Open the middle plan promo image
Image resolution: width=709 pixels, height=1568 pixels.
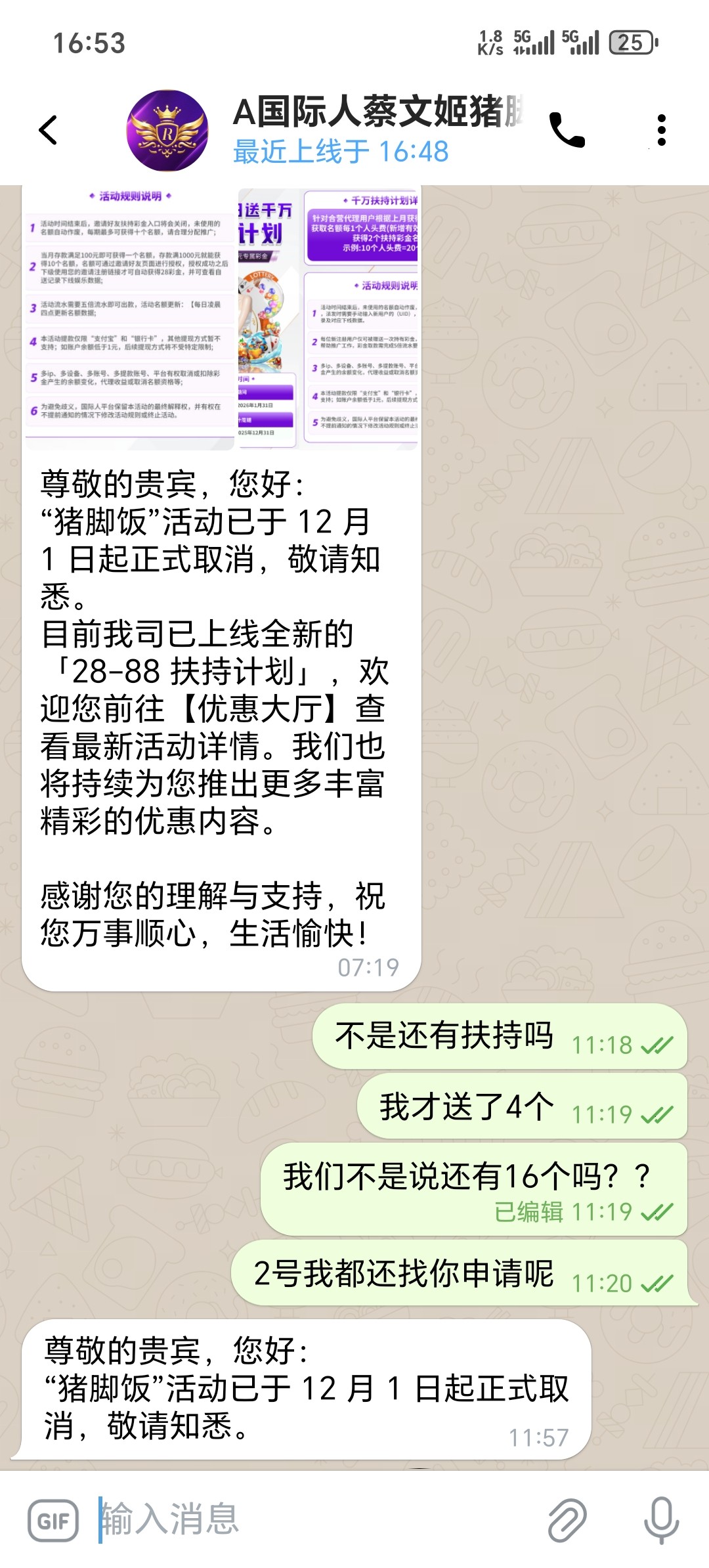267,318
